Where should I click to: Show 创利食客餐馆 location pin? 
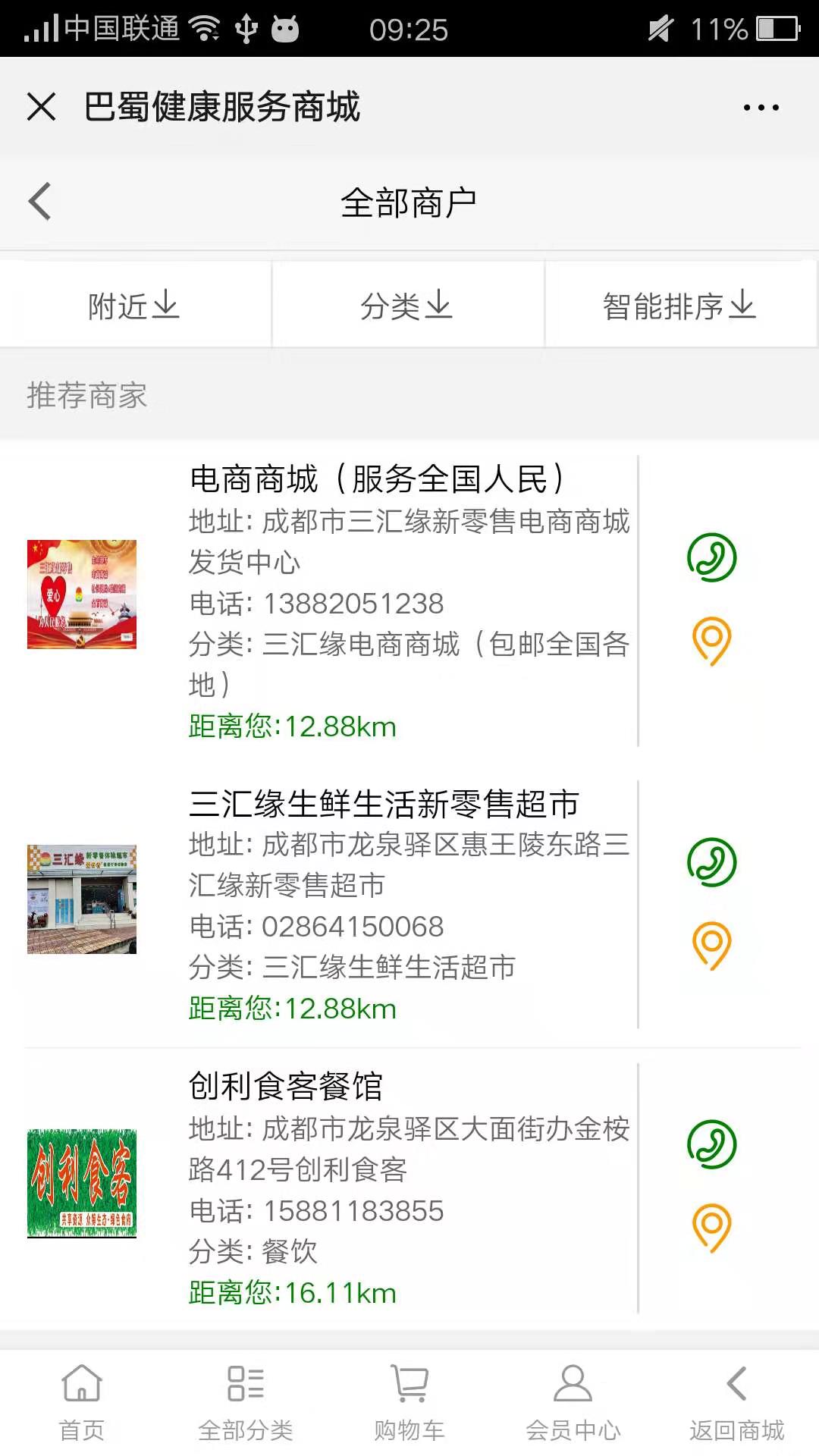pyautogui.click(x=711, y=1228)
